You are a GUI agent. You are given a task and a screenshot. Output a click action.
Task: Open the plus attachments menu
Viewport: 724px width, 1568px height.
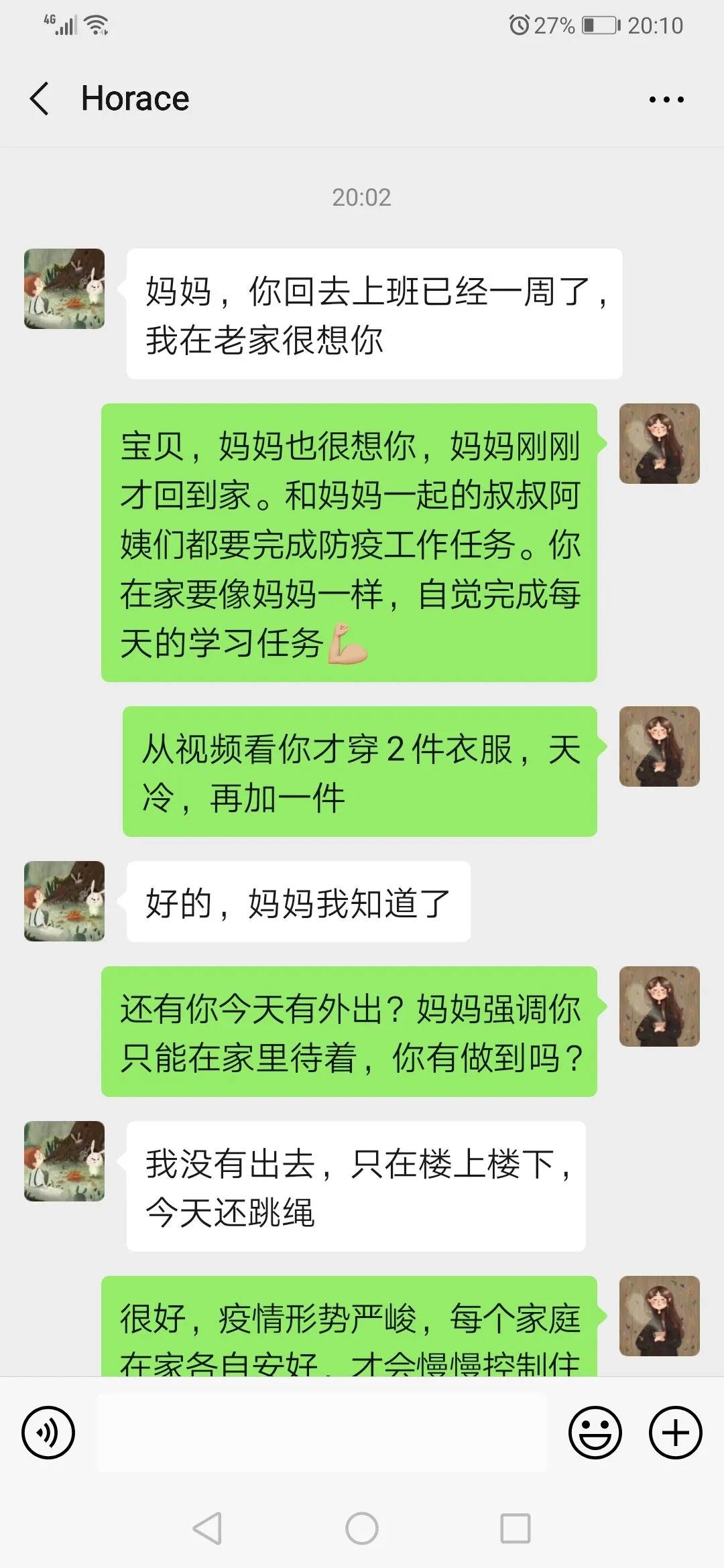coord(675,1433)
